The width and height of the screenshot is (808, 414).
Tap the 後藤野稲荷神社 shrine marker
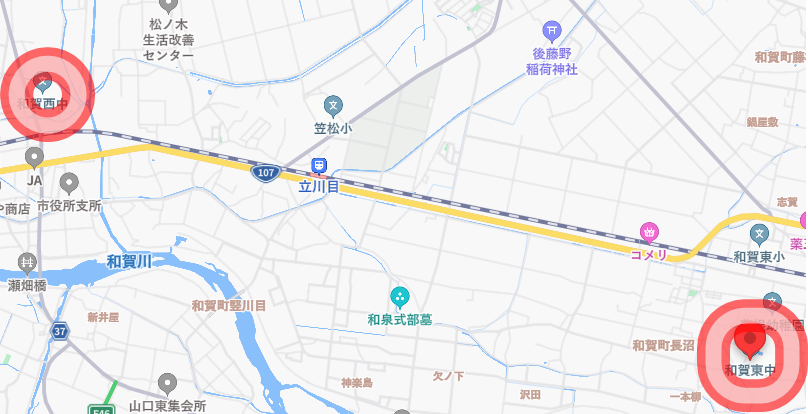tap(551, 33)
